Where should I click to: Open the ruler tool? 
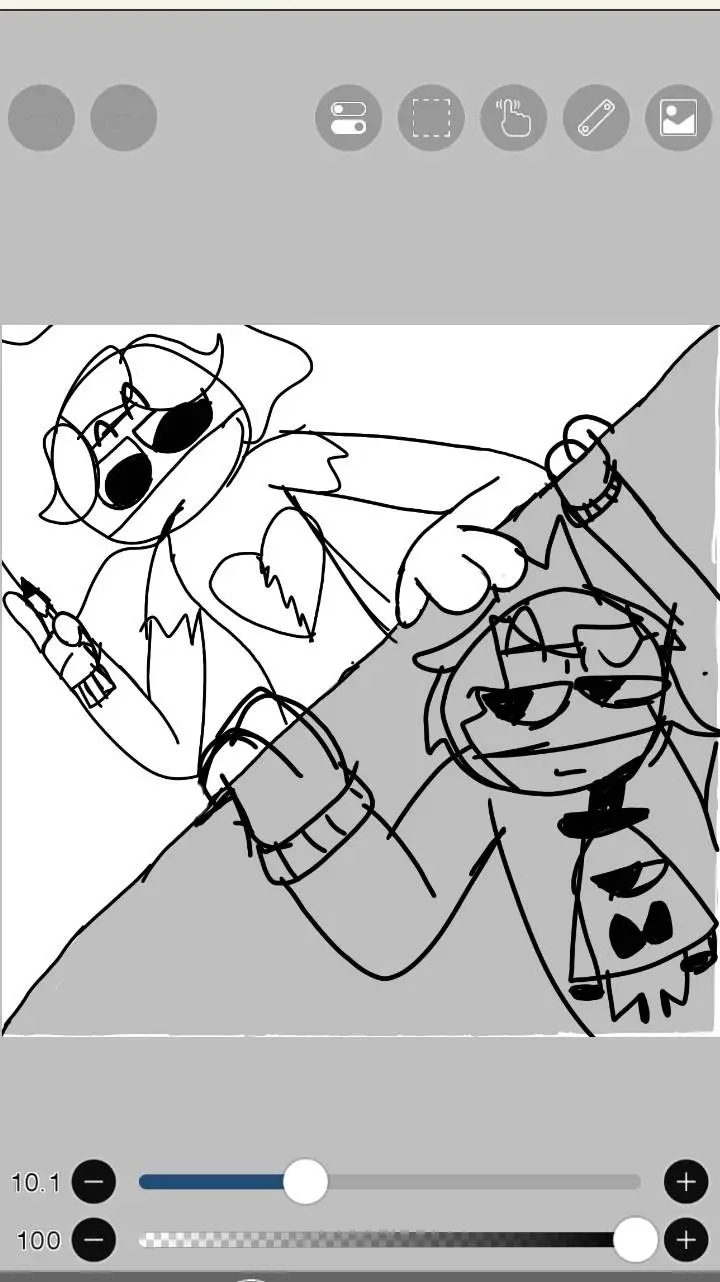[x=596, y=118]
